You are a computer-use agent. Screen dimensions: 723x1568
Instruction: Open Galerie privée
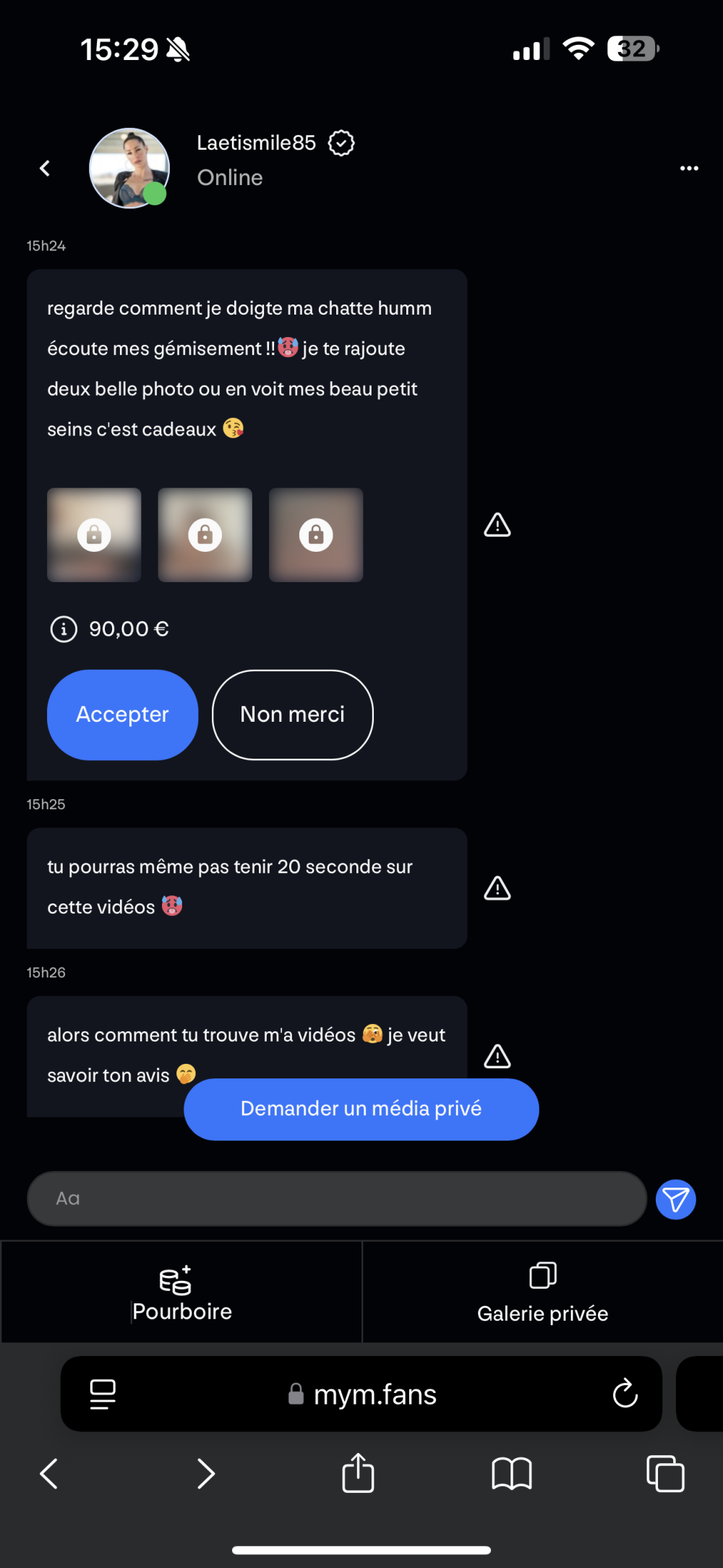542,1293
